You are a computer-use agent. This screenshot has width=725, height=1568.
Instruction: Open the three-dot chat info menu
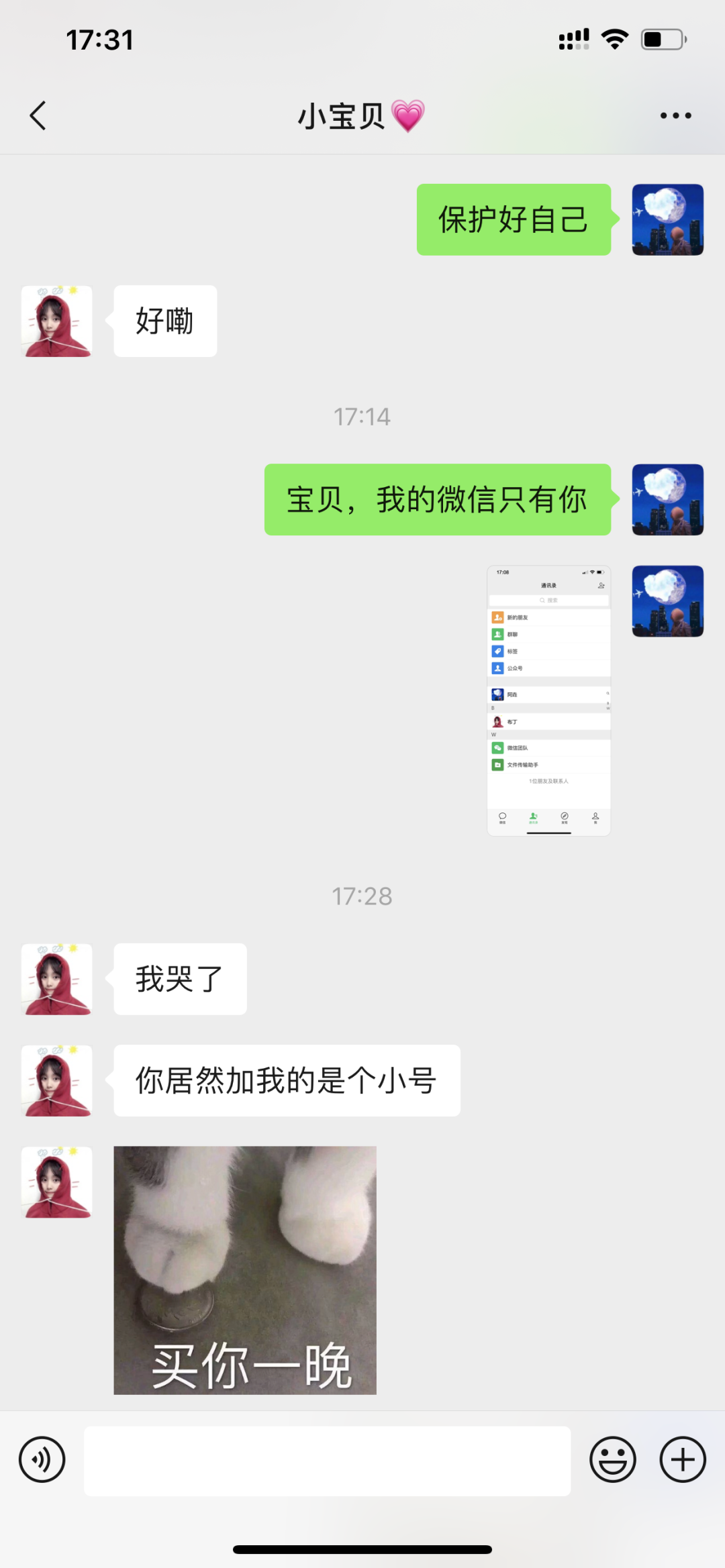(675, 115)
